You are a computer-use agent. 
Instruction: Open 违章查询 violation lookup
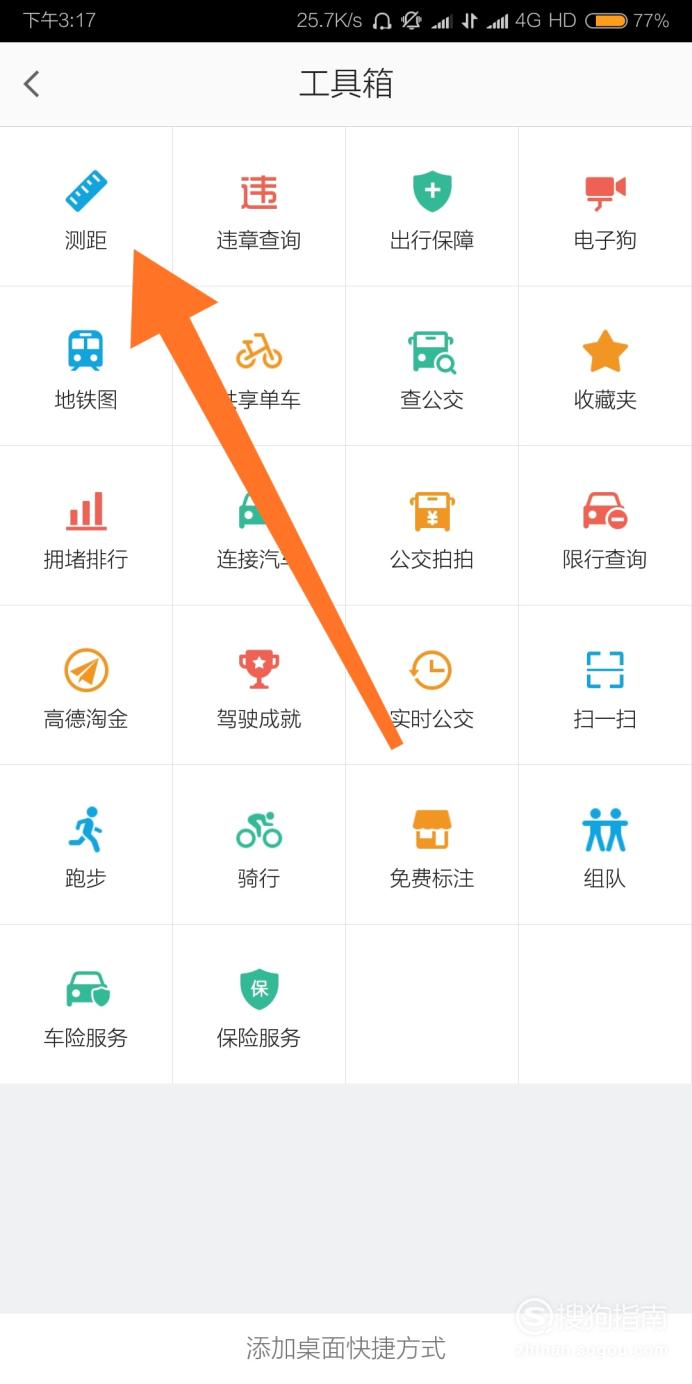coord(259,207)
